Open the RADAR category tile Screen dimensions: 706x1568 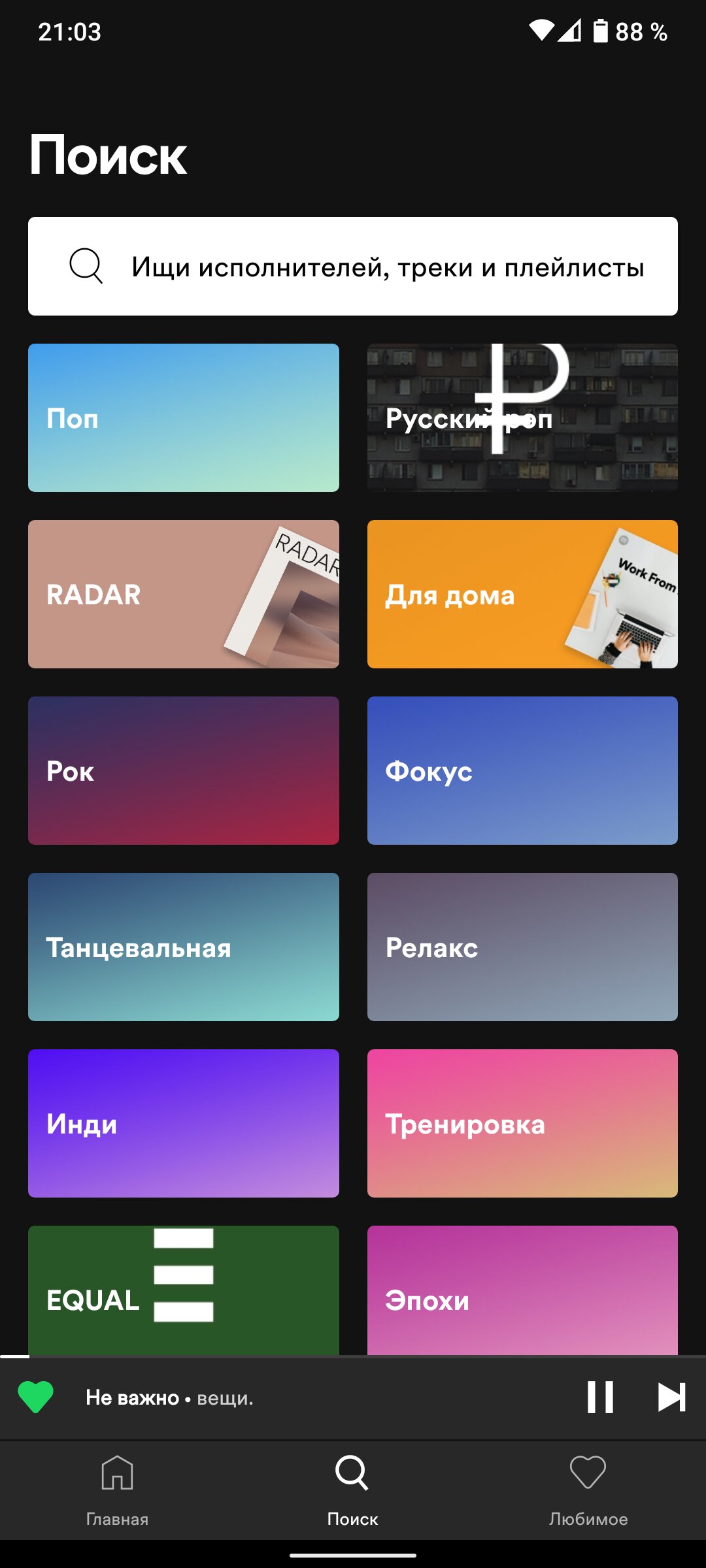[x=184, y=595]
